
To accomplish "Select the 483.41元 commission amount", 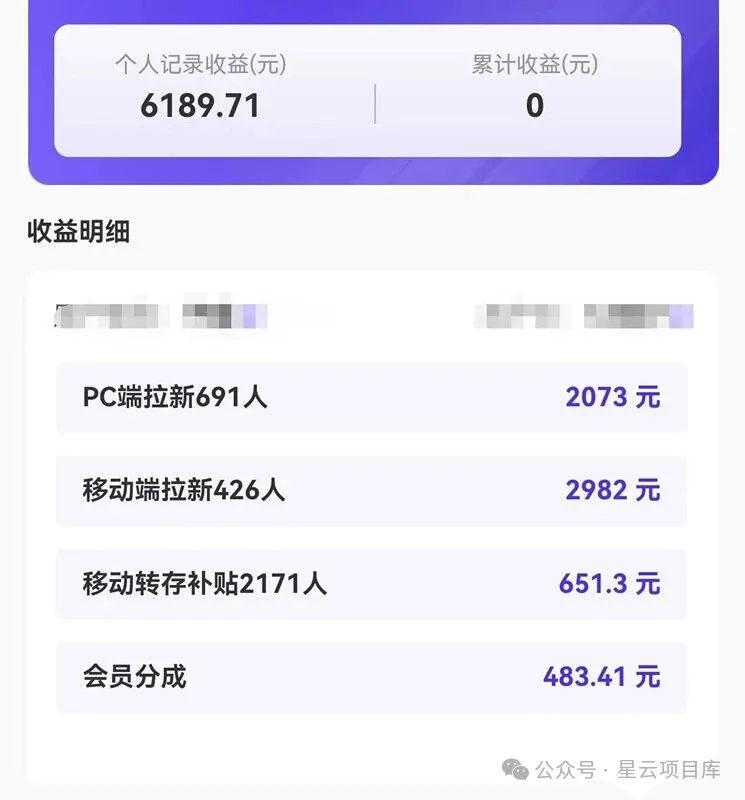I will click(x=600, y=677).
